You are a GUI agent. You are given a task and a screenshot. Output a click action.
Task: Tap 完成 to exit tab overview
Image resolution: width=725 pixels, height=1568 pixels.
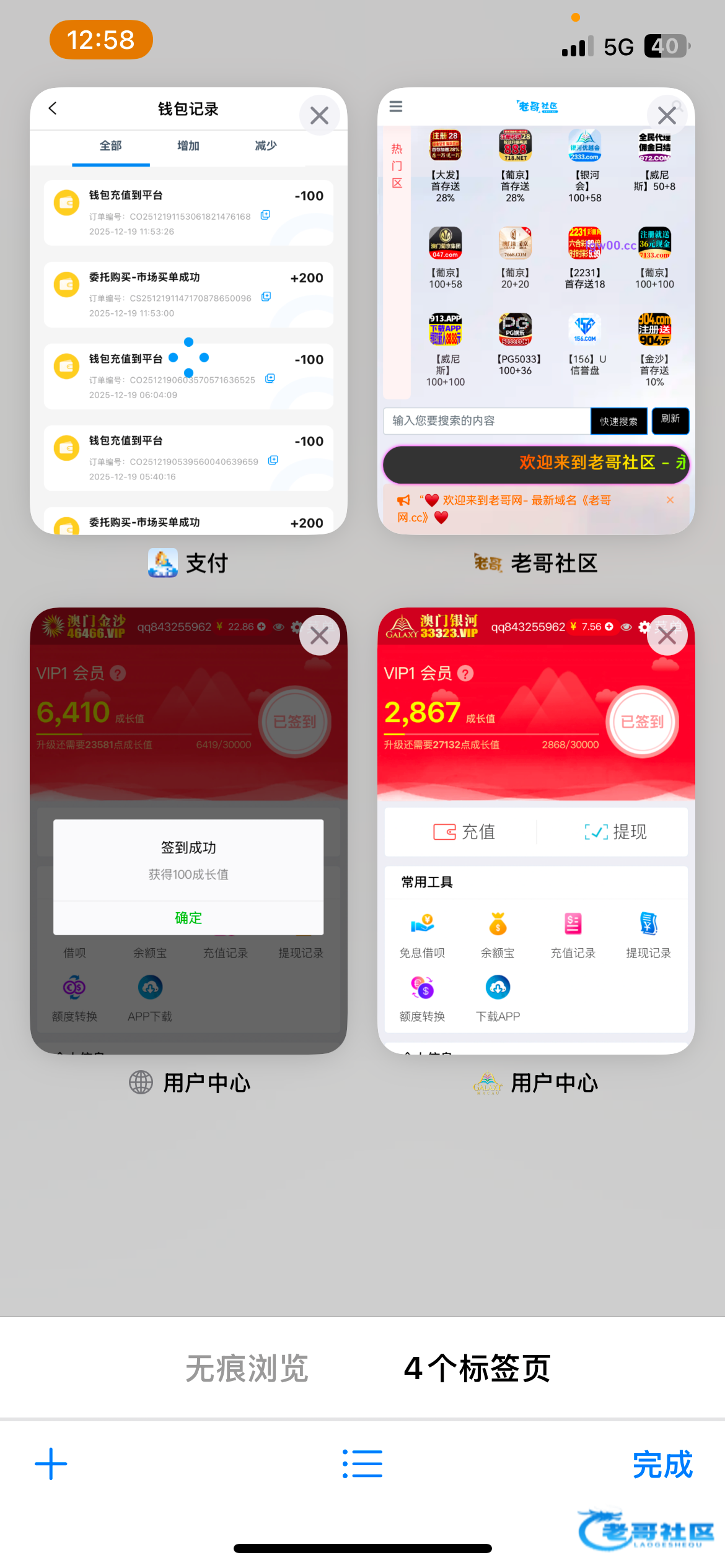(x=662, y=1465)
